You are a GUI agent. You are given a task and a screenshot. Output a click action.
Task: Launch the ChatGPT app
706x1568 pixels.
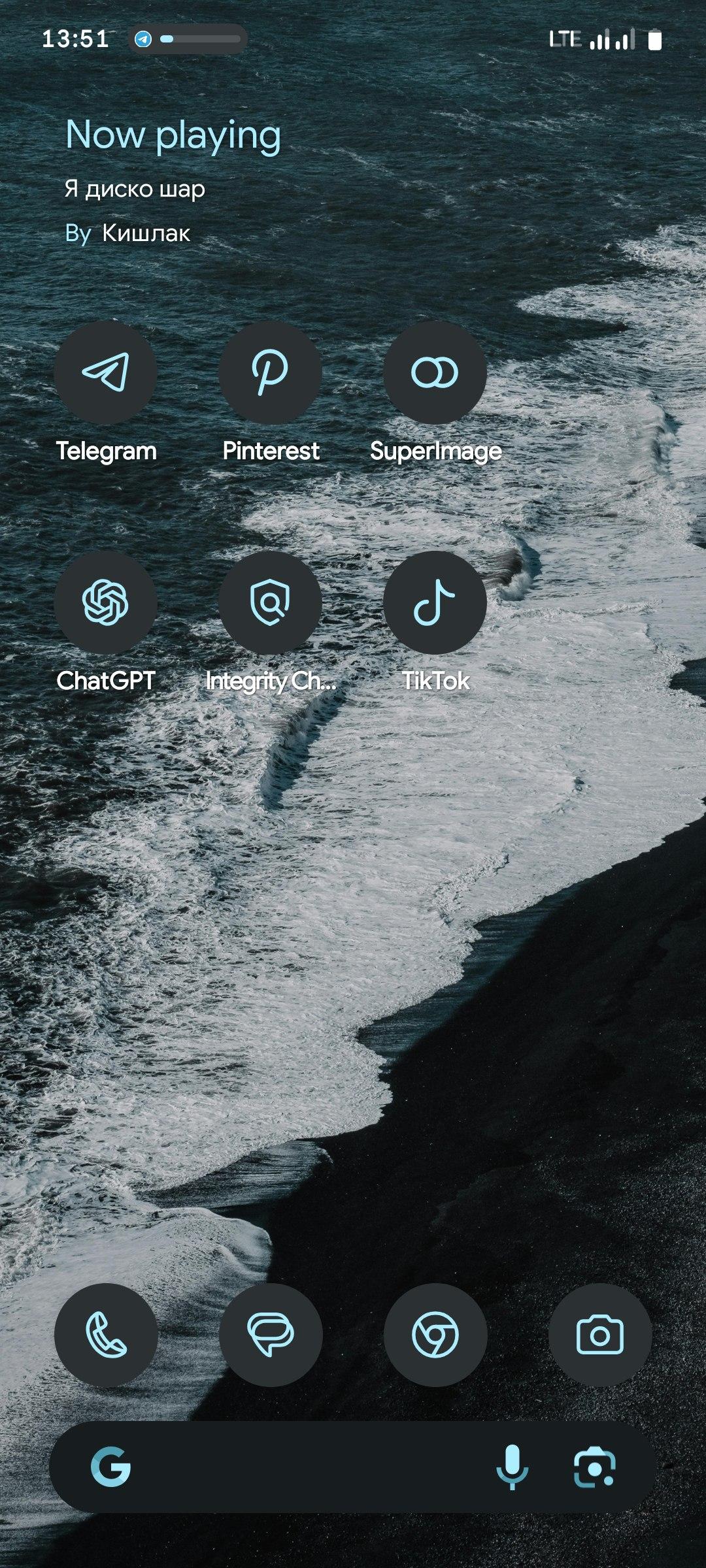106,602
